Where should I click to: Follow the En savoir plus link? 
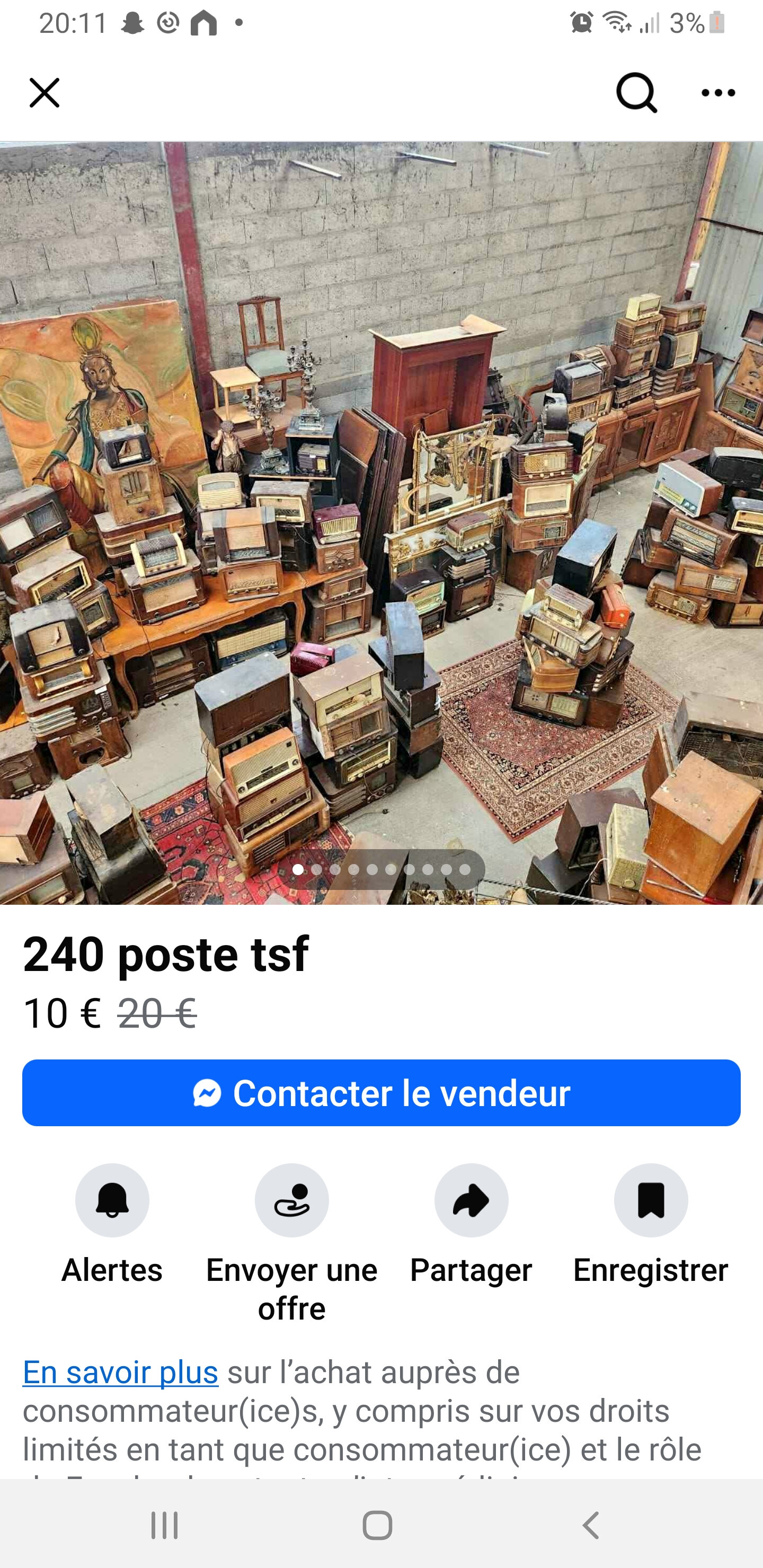coord(121,1373)
